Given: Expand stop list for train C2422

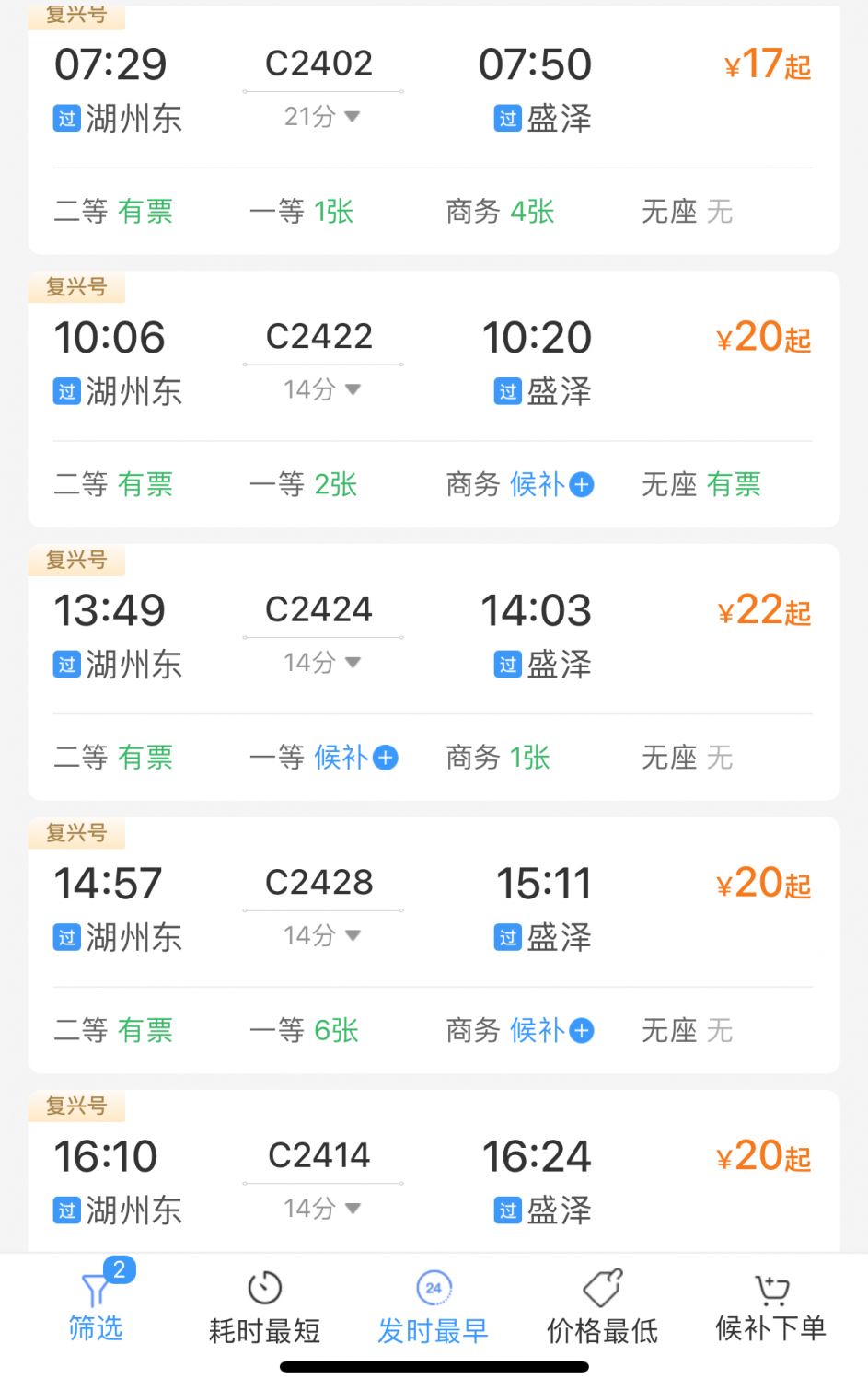Looking at the screenshot, I should [322, 390].
